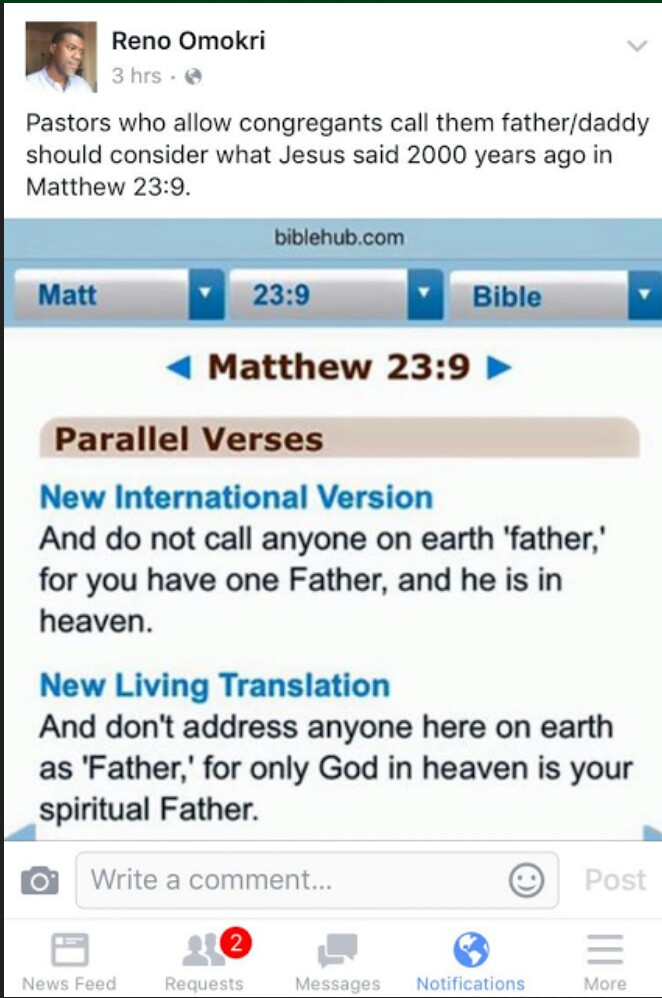Open the emoji picker in the comment box

pyautogui.click(x=526, y=880)
